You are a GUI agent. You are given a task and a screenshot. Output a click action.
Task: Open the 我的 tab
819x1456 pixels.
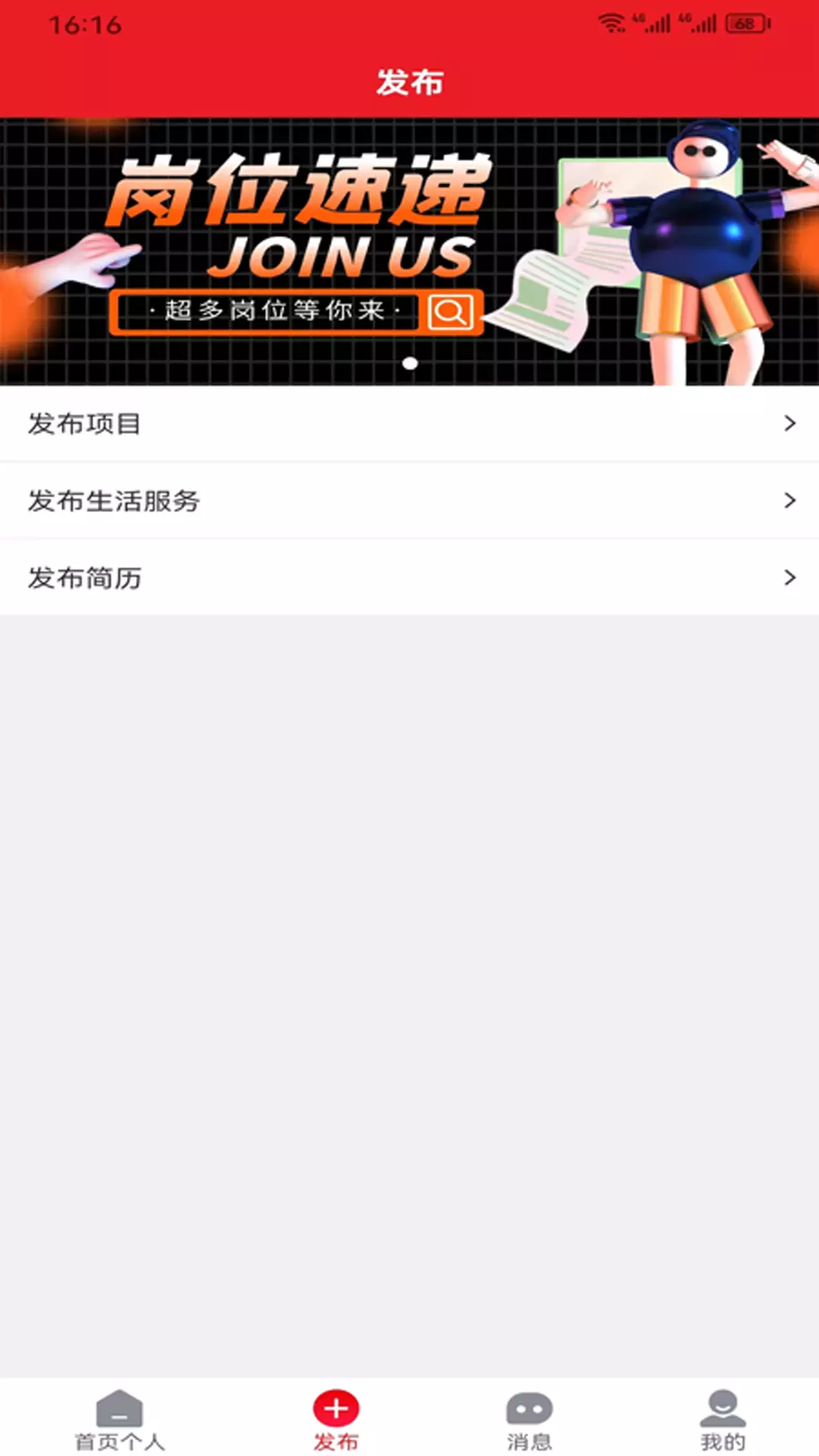(723, 1420)
